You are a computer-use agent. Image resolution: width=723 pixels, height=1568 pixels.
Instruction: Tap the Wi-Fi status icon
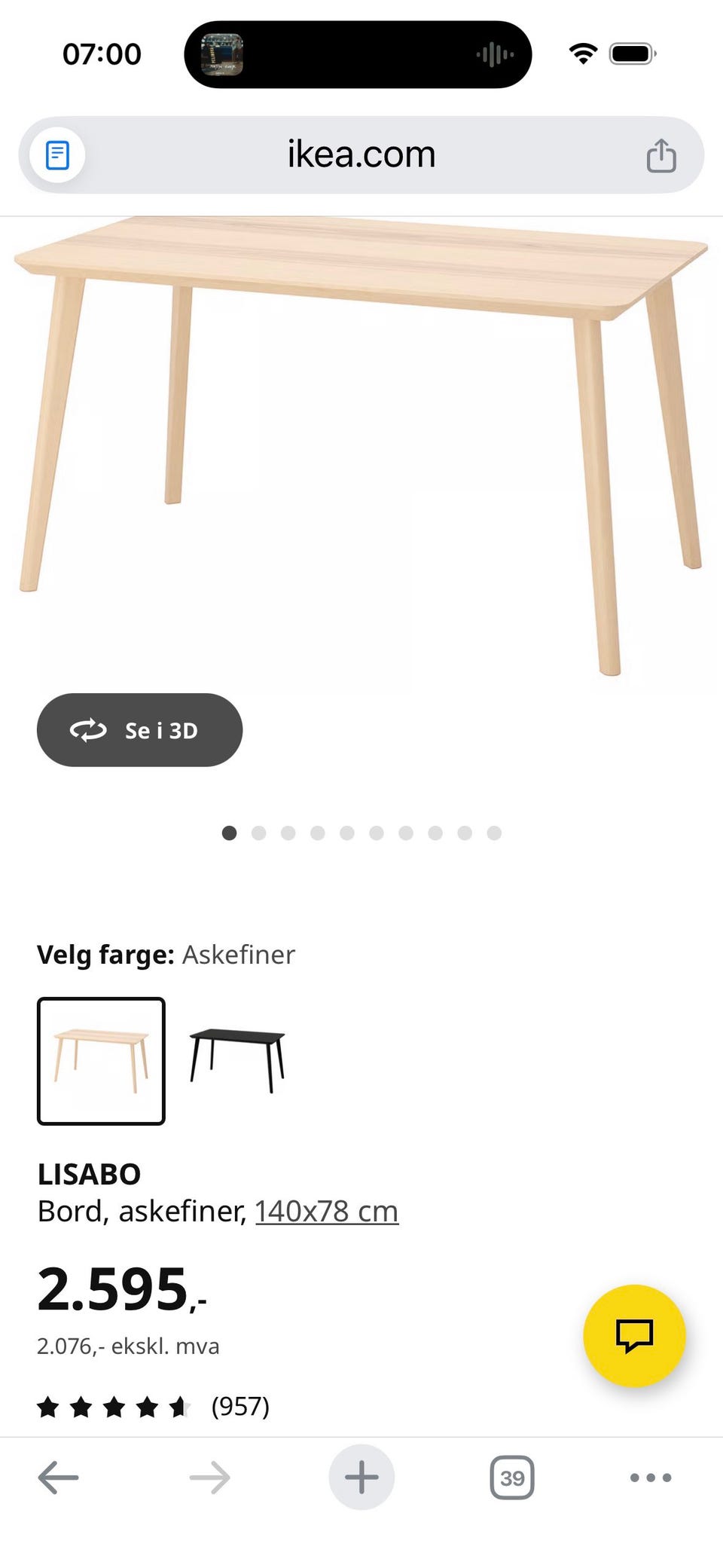coord(582,53)
